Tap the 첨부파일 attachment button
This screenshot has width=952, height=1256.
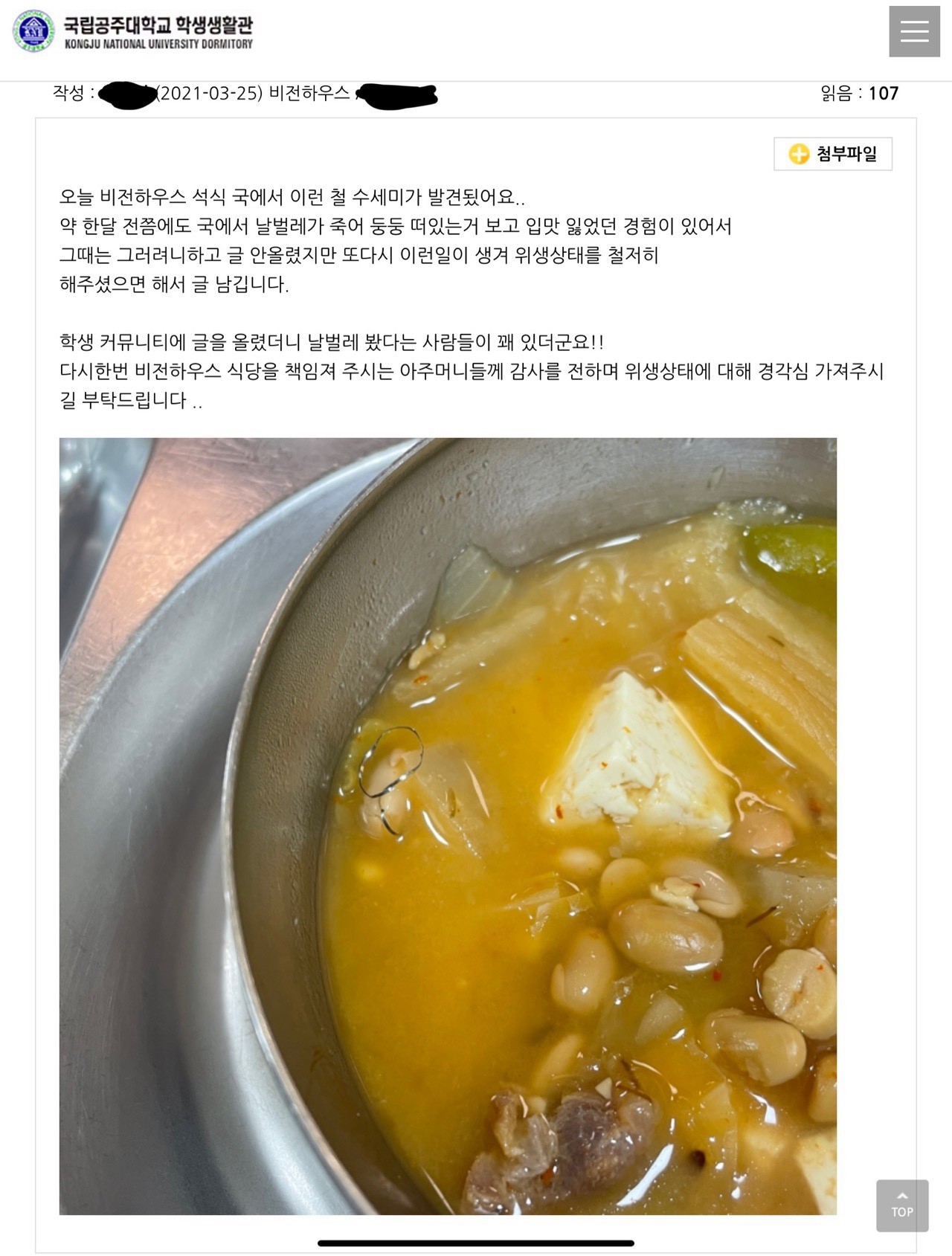click(x=833, y=154)
